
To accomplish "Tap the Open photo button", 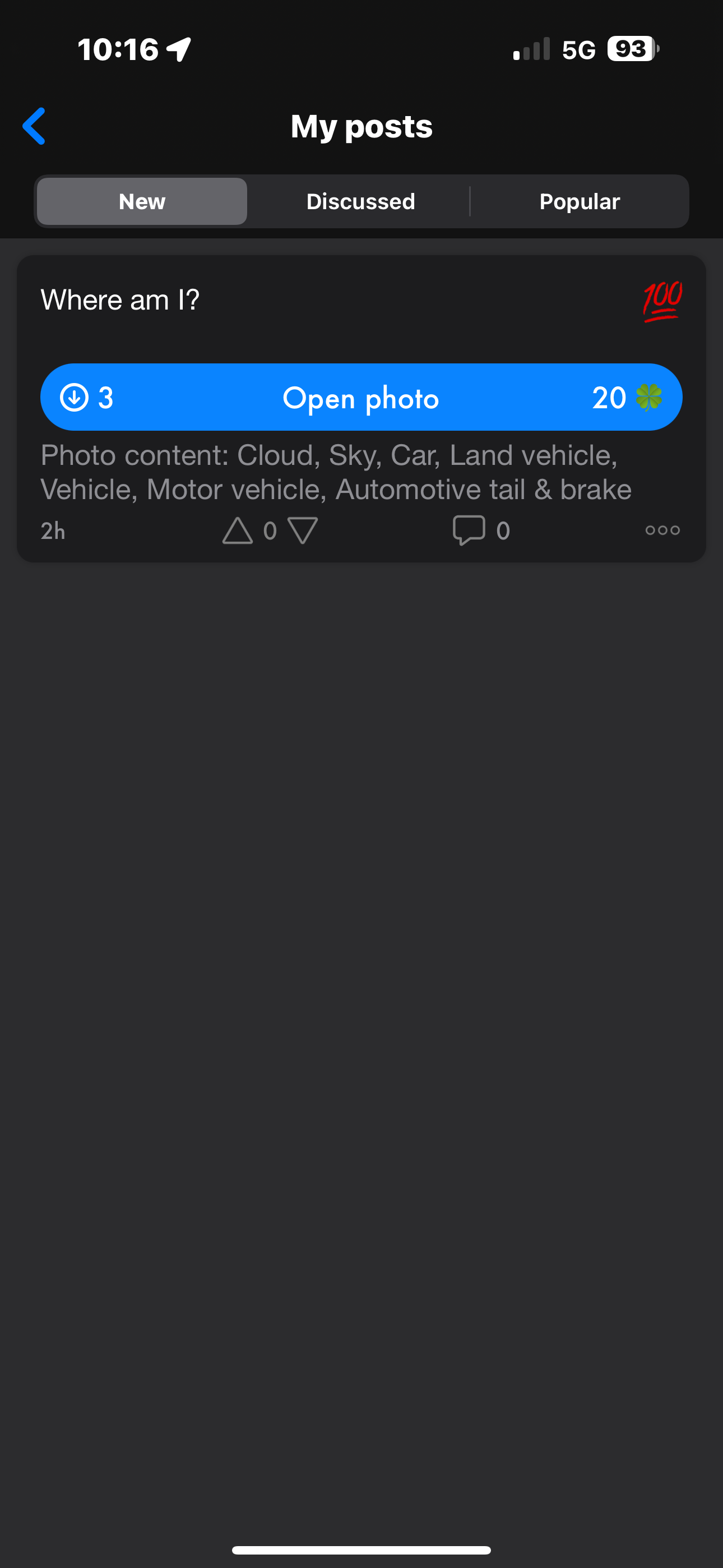I will [361, 398].
